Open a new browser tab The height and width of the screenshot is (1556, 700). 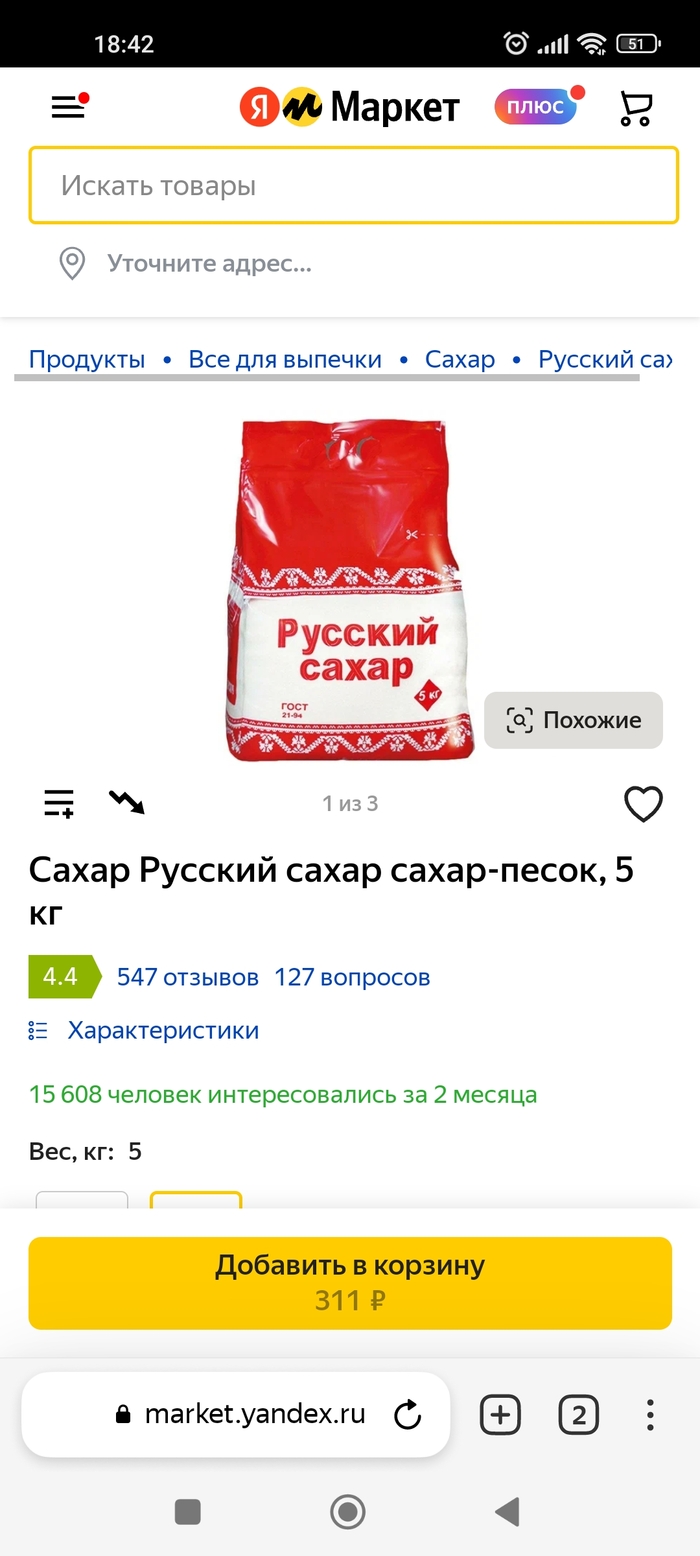(501, 1414)
